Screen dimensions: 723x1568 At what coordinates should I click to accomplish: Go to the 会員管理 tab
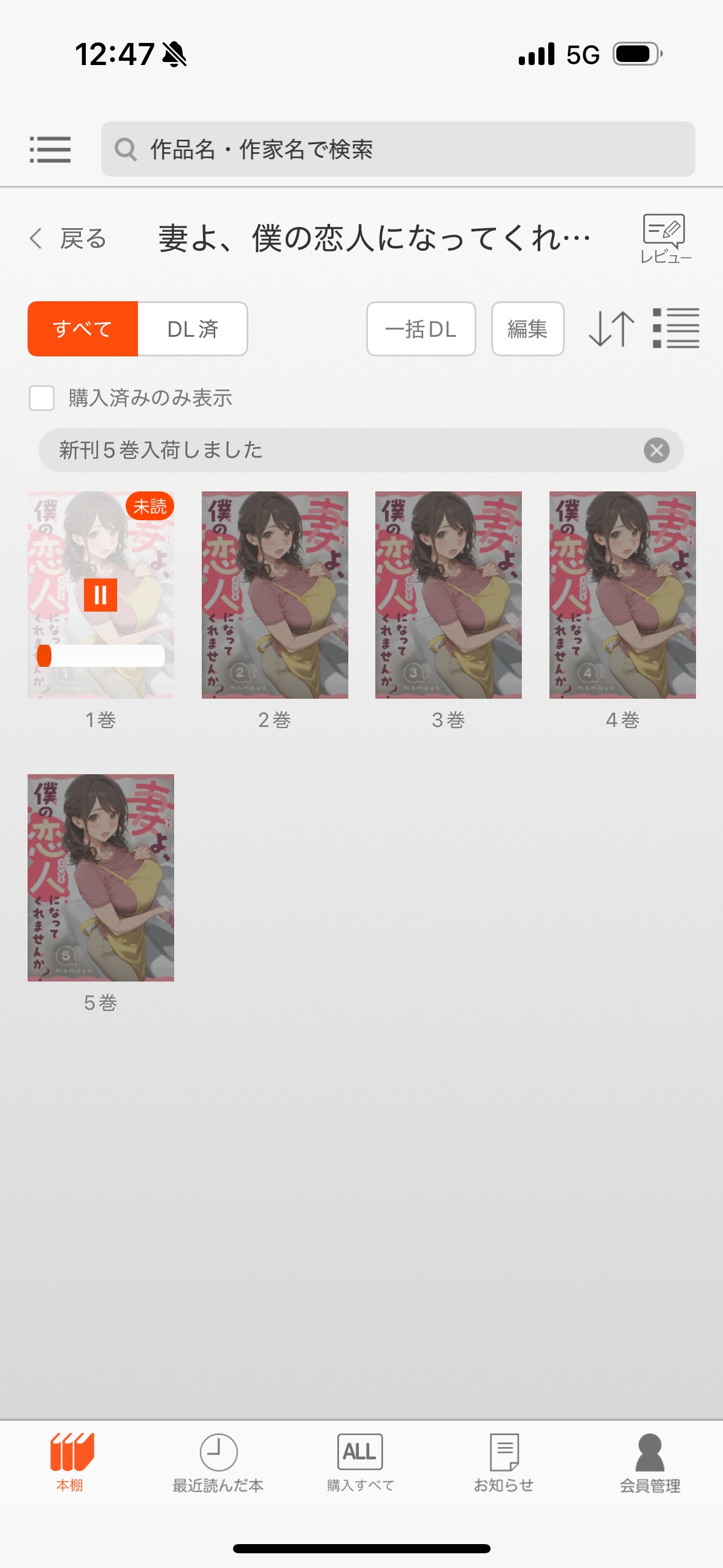(649, 1463)
